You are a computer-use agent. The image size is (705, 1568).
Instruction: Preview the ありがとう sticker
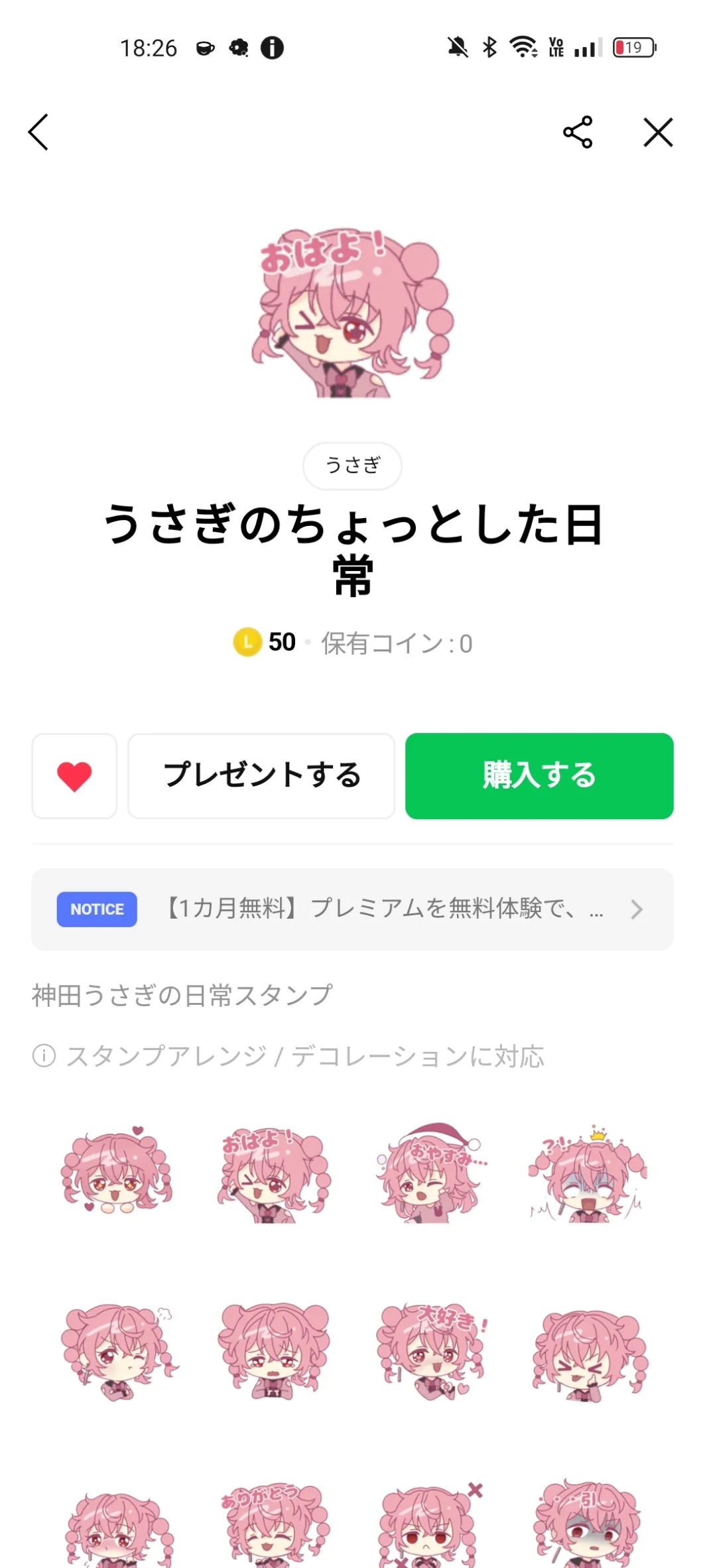click(274, 1524)
